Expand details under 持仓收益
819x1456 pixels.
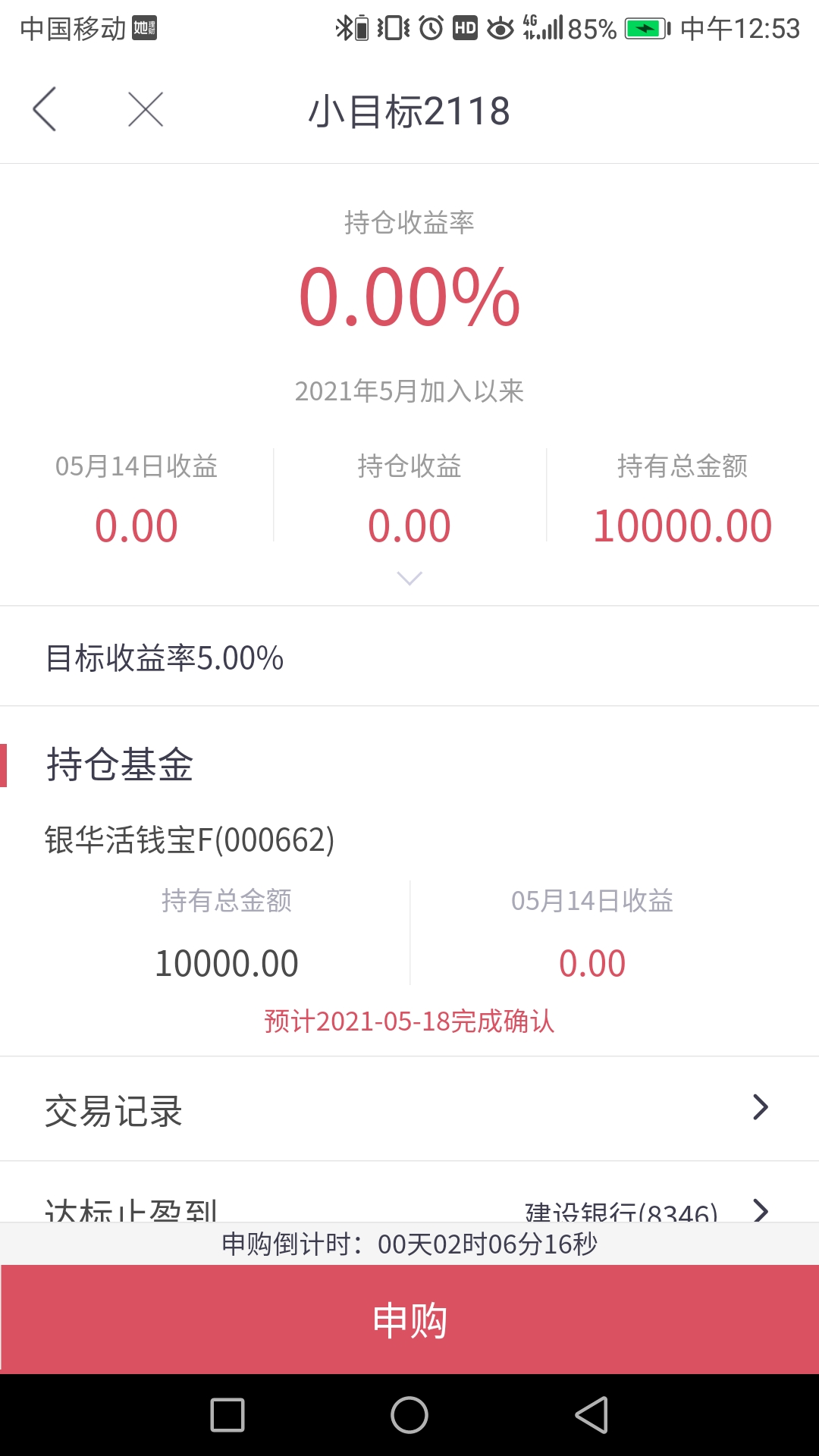[x=409, y=579]
